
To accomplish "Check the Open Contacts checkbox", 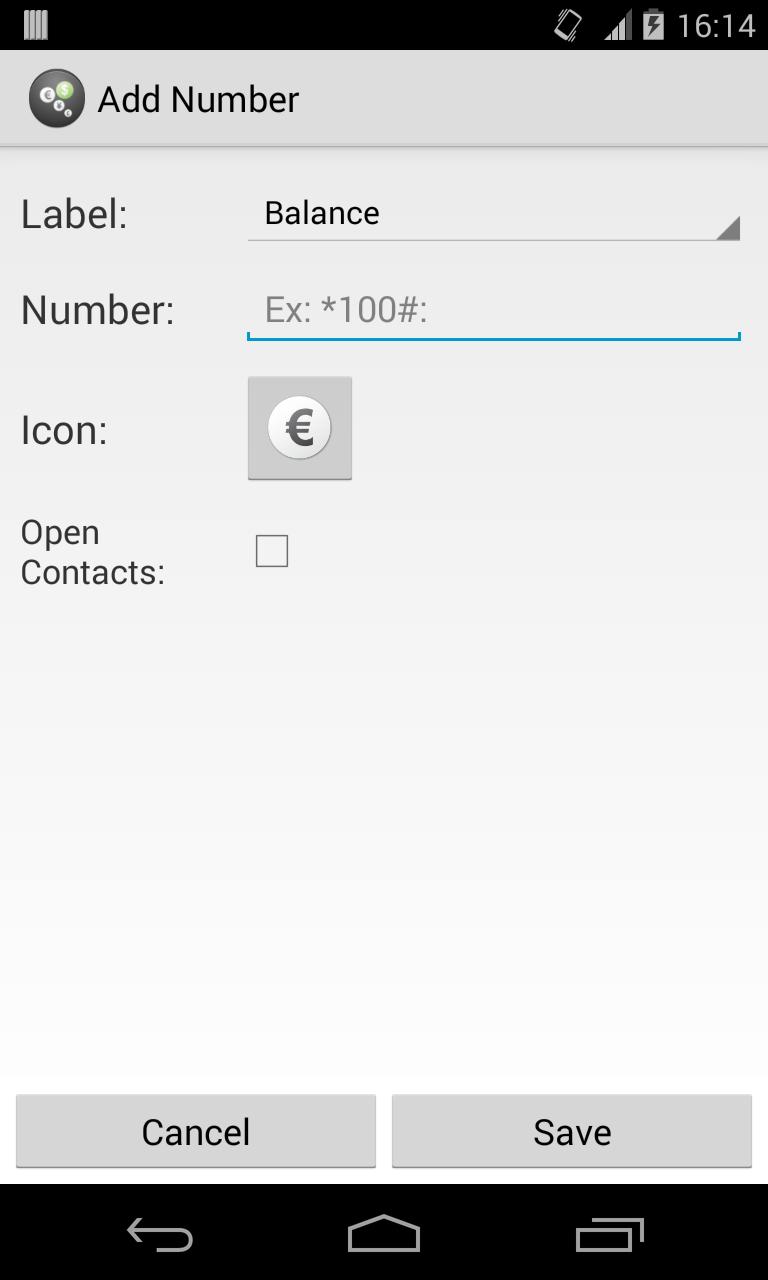I will (x=272, y=551).
